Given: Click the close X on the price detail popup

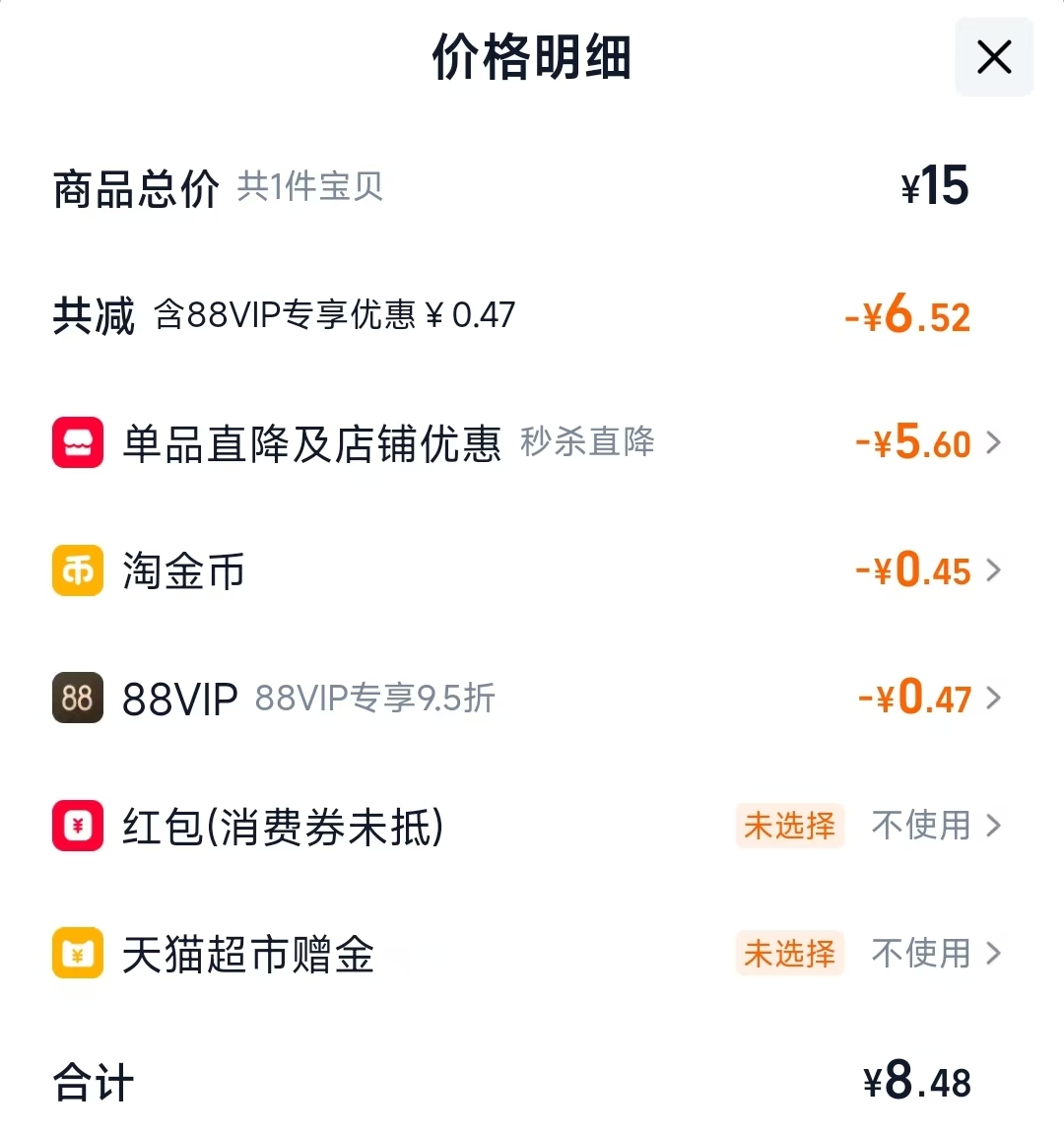Looking at the screenshot, I should 993,57.
